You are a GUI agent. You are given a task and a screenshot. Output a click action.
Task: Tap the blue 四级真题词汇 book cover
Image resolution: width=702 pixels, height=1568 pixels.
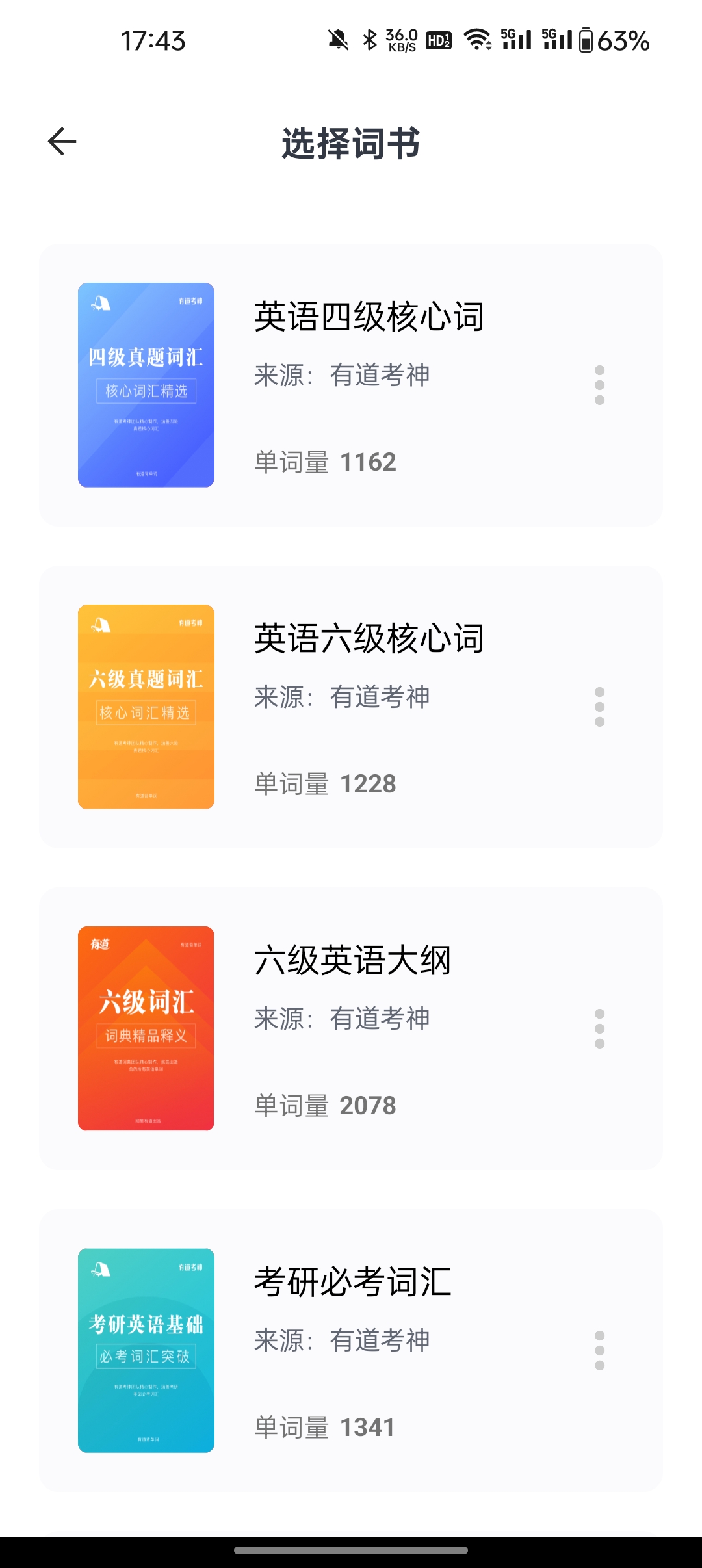point(146,384)
